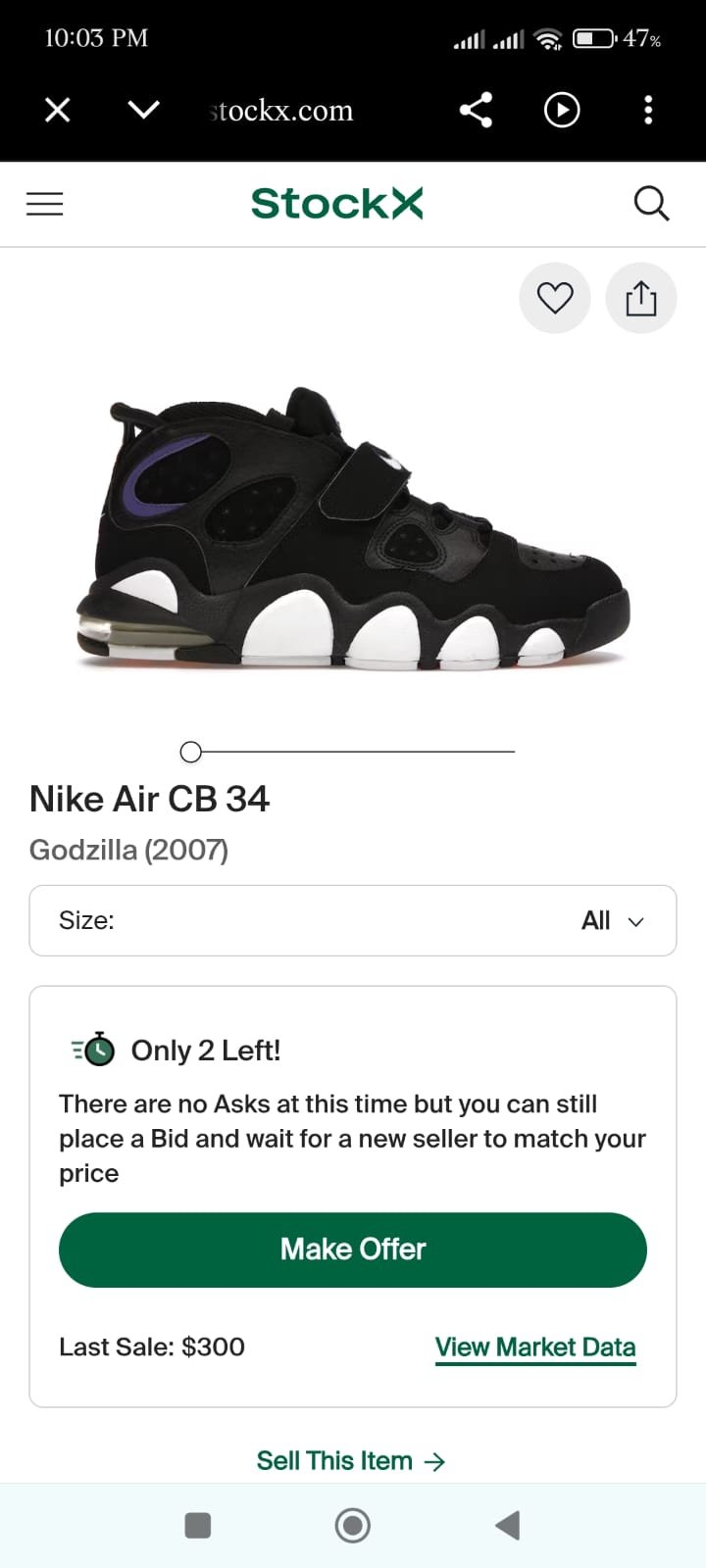706x1568 pixels.
Task: Share this product listing
Action: (x=641, y=298)
